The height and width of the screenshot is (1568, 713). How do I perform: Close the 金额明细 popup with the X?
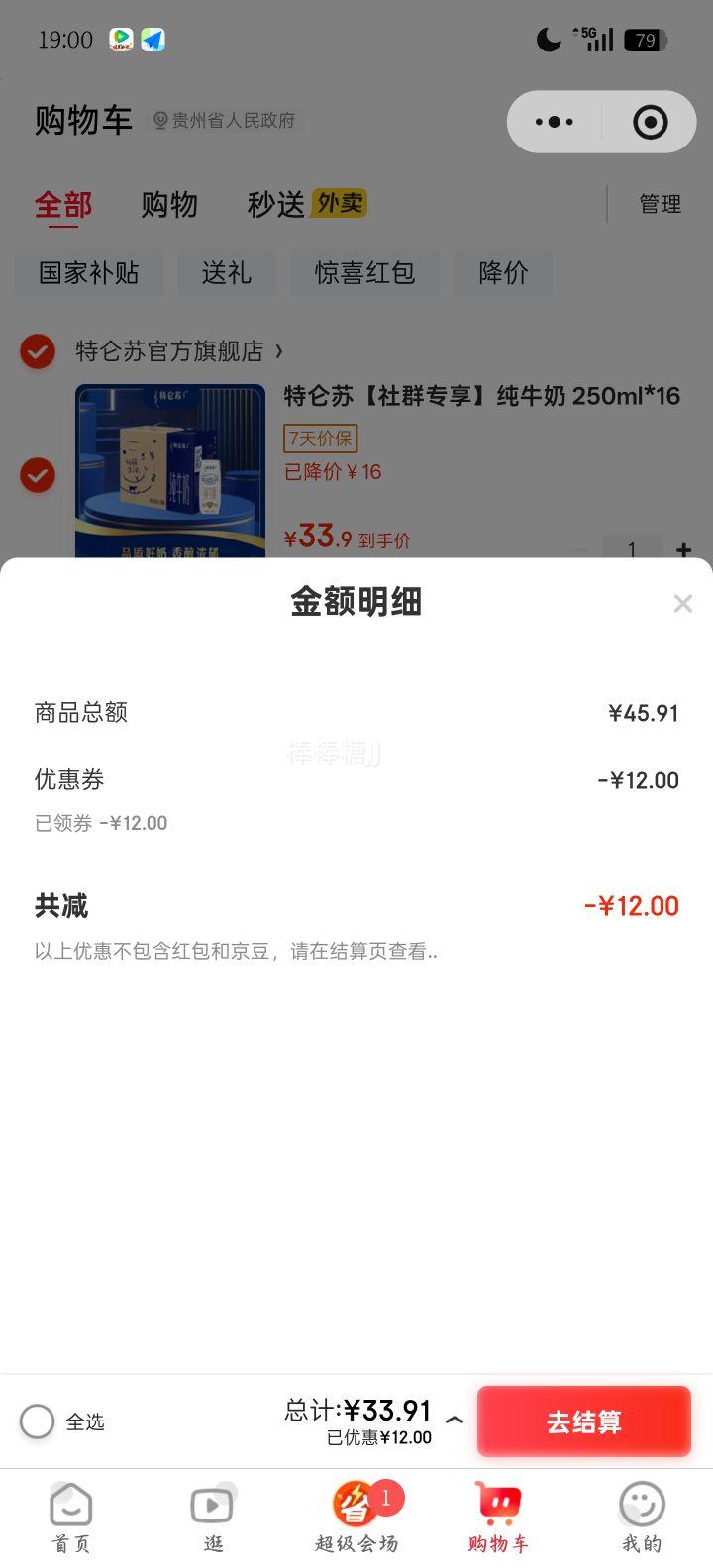682,603
